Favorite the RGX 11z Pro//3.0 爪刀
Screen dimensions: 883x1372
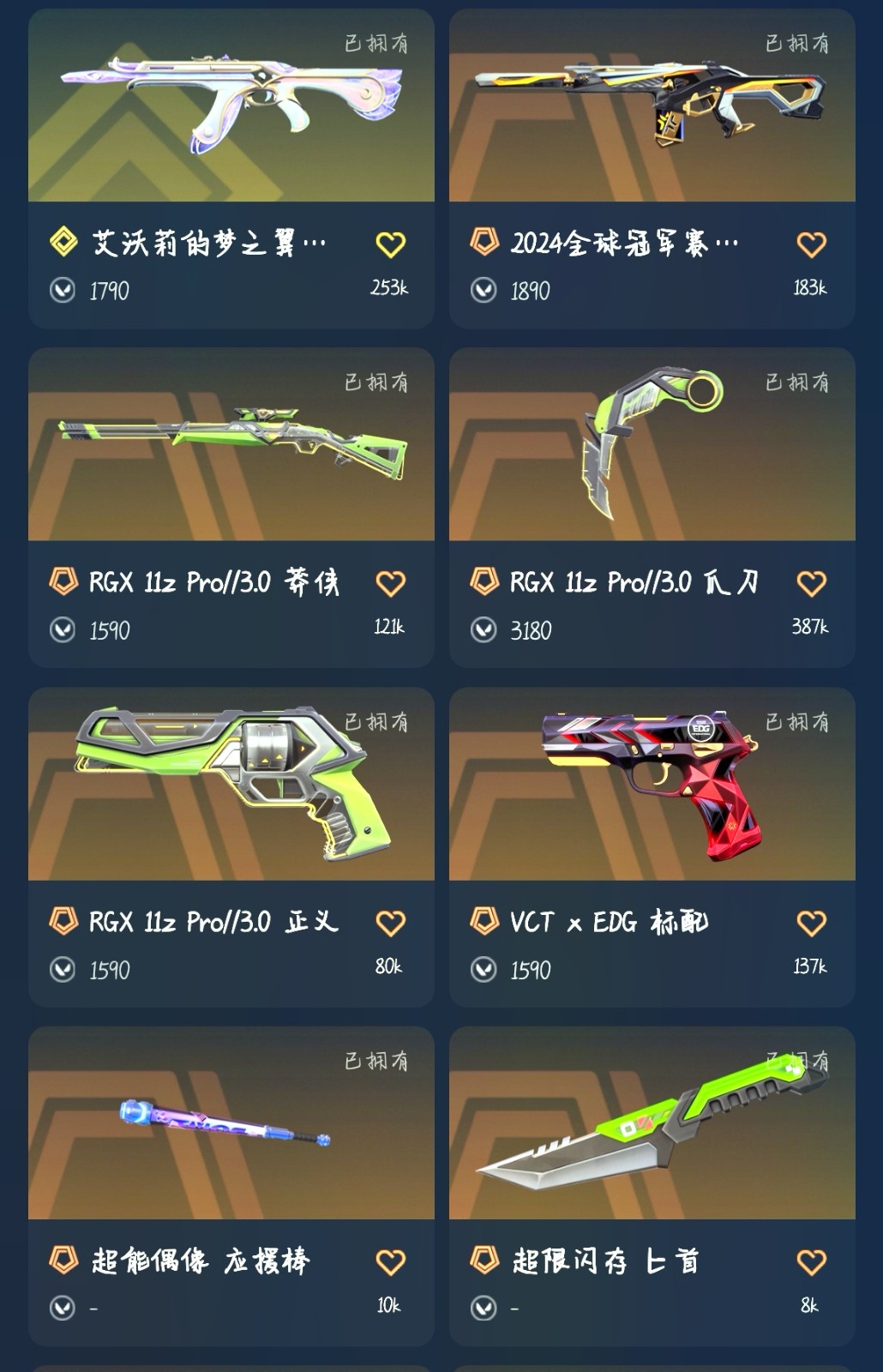pyautogui.click(x=811, y=584)
